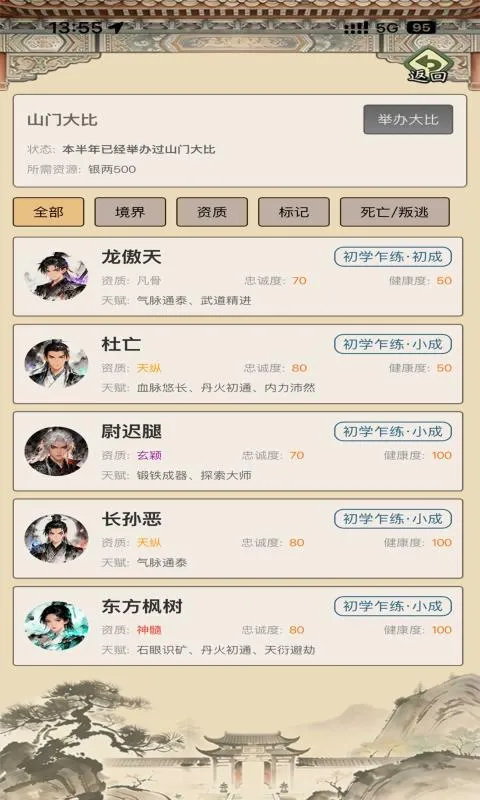Switch to the 资质 filter tab
This screenshot has height=800, width=480.
(212, 212)
